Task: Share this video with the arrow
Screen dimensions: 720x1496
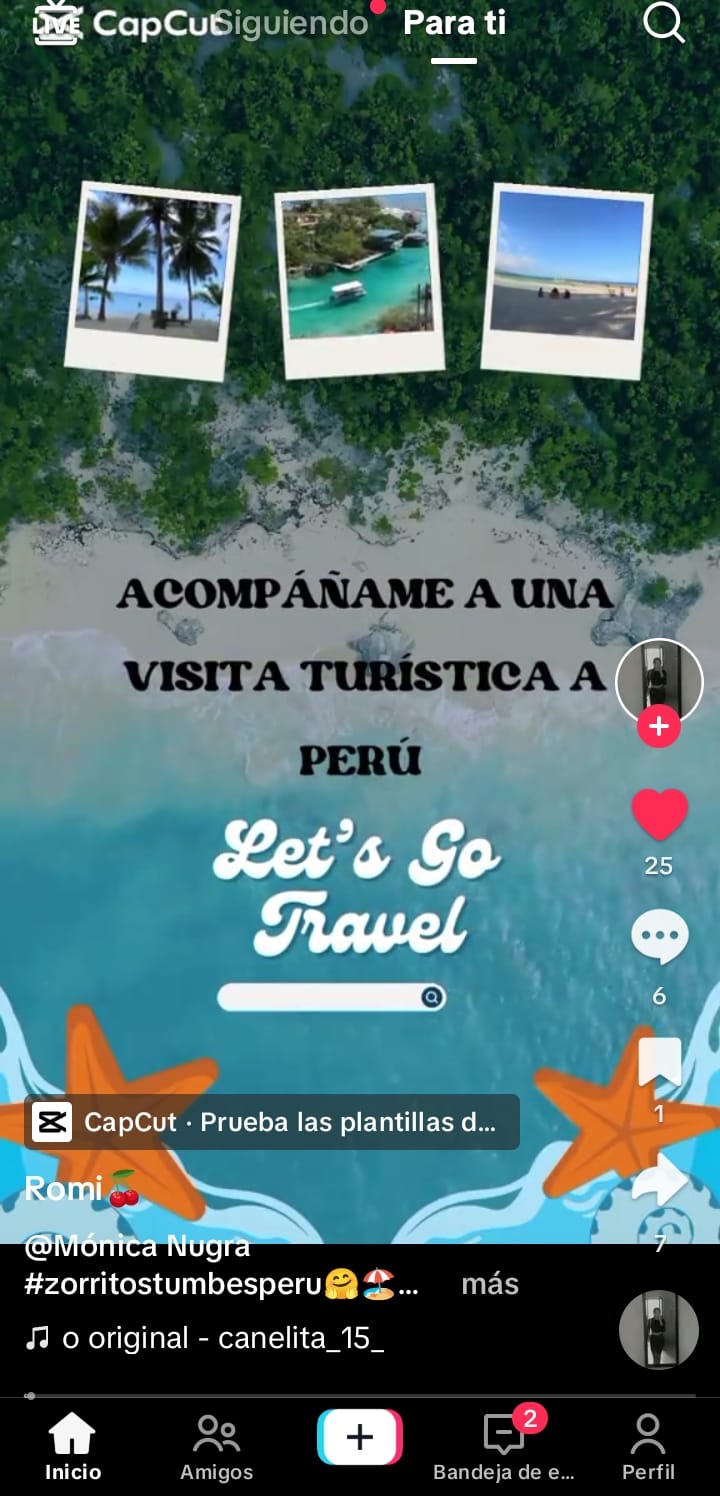Action: coord(659,1181)
